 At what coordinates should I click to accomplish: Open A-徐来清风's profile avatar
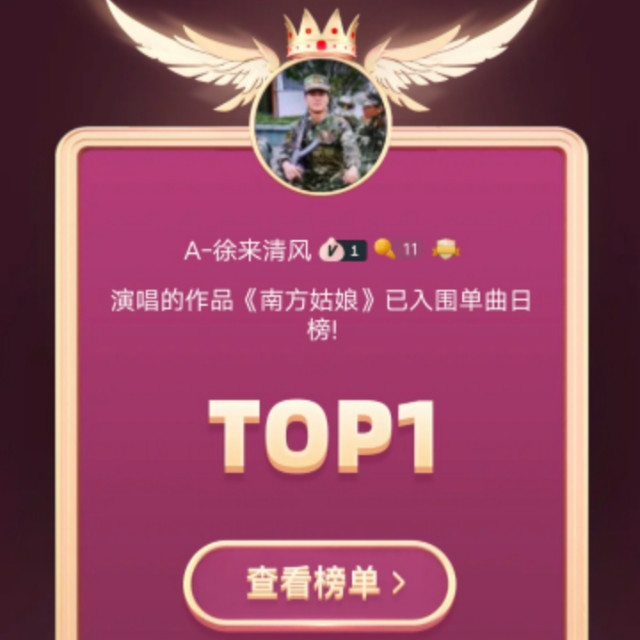point(320,128)
